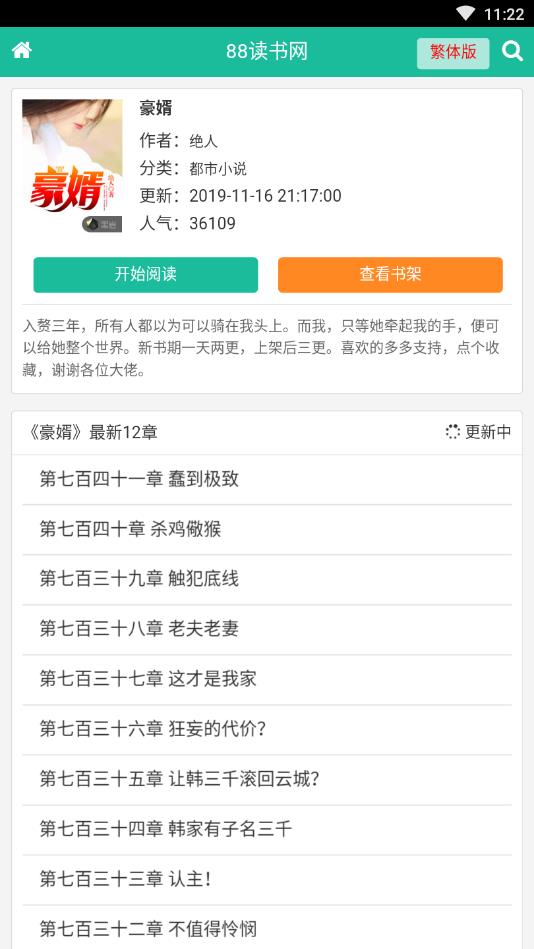The width and height of the screenshot is (534, 949).
Task: Select chapter 第七百三十八章 老夫老妻
Action: pos(267,629)
